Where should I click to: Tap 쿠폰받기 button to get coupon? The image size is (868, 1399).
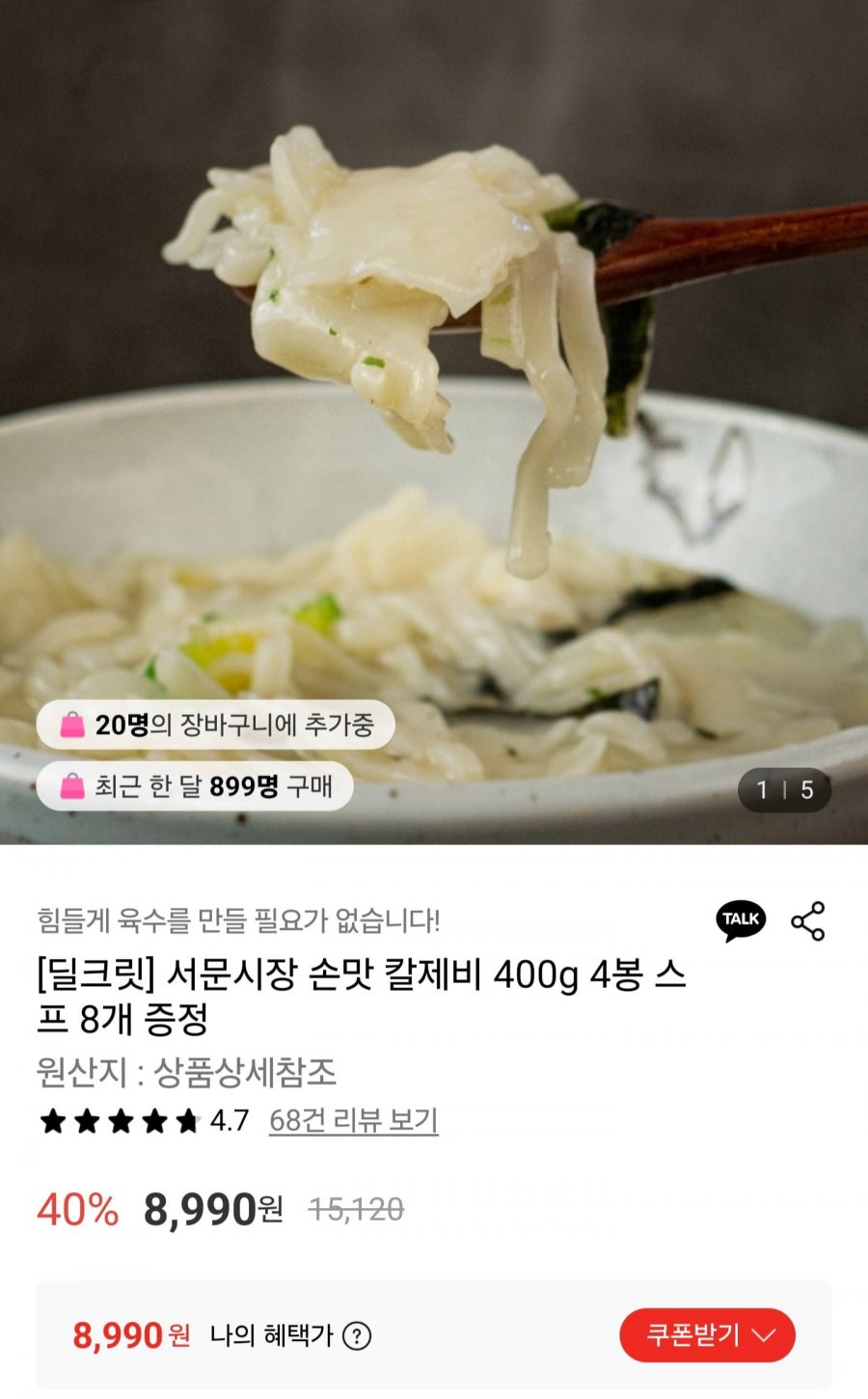coord(707,1335)
